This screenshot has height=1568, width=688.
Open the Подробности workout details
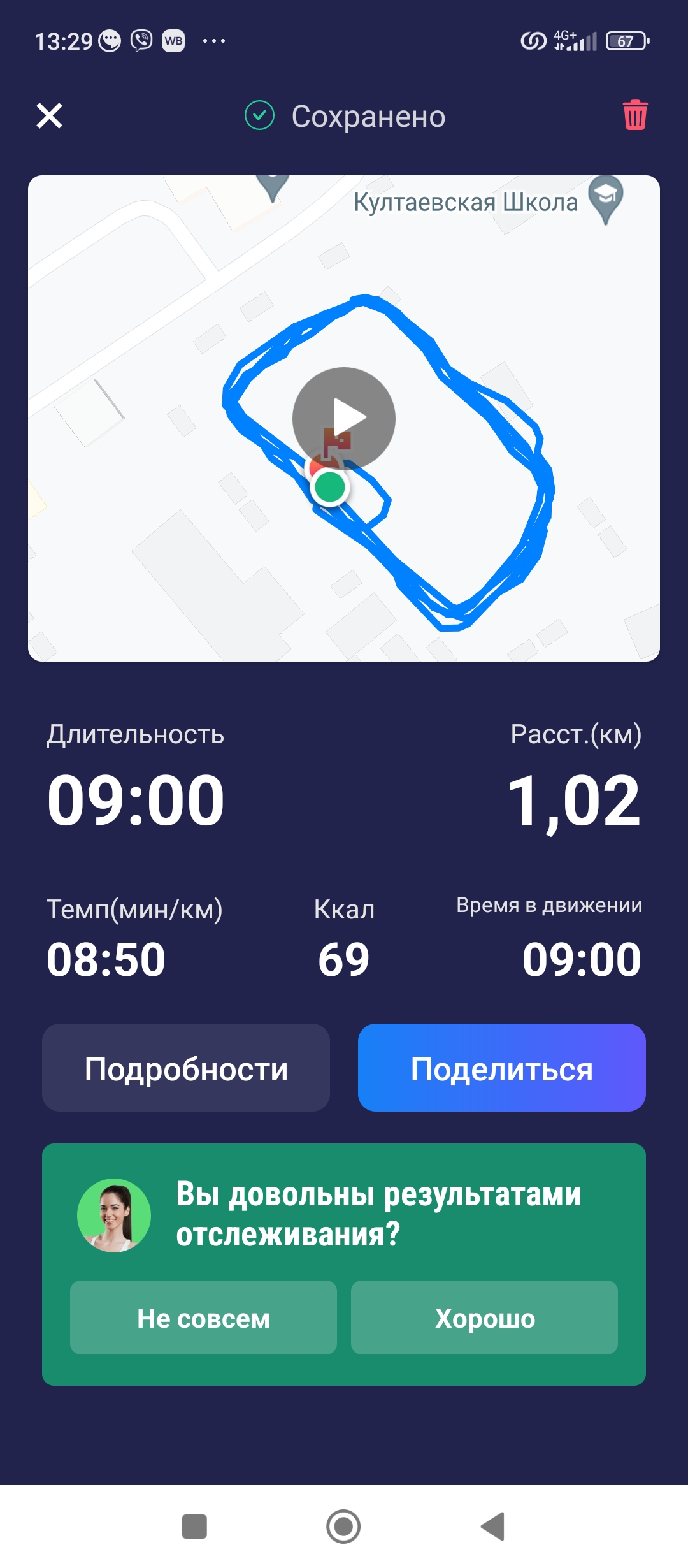(186, 1068)
